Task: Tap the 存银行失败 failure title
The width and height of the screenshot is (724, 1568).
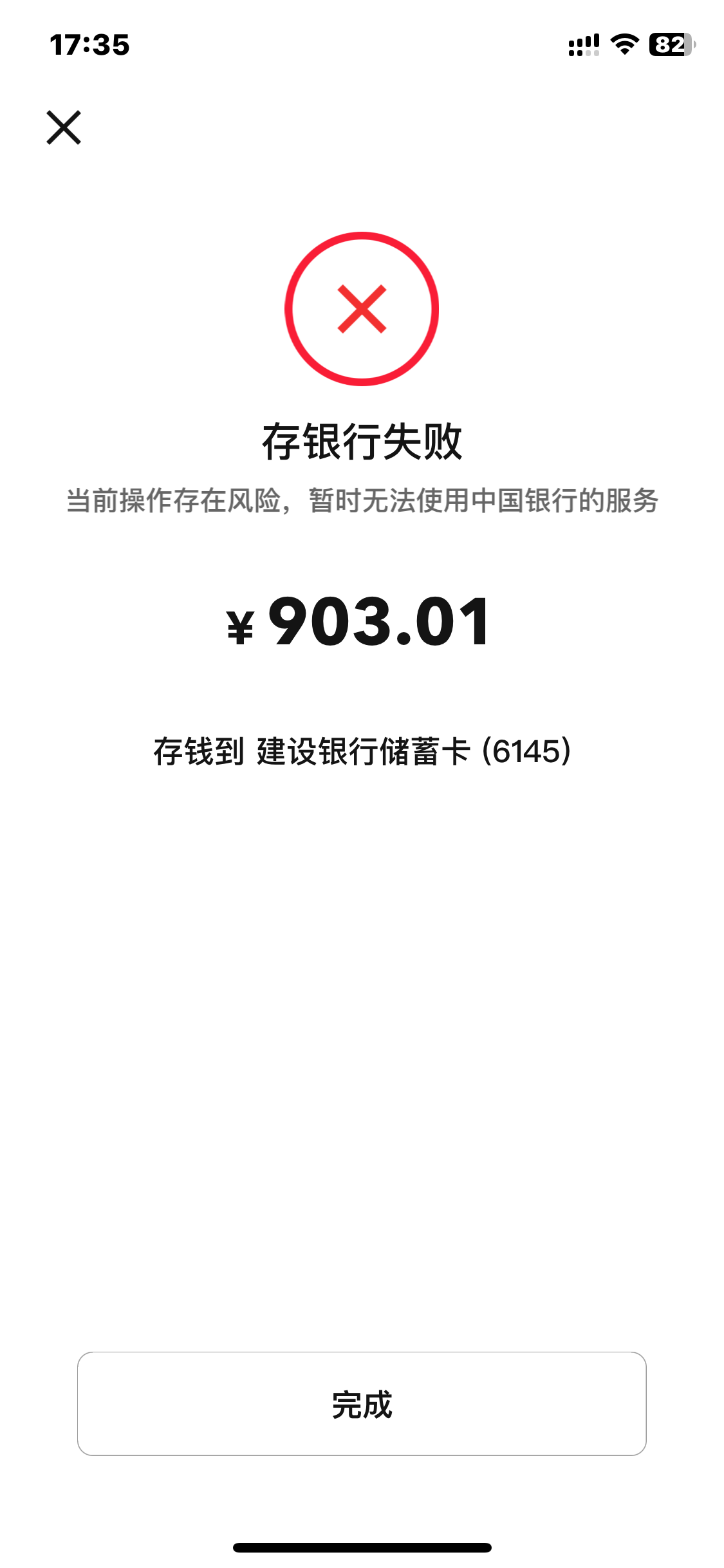Action: click(362, 442)
